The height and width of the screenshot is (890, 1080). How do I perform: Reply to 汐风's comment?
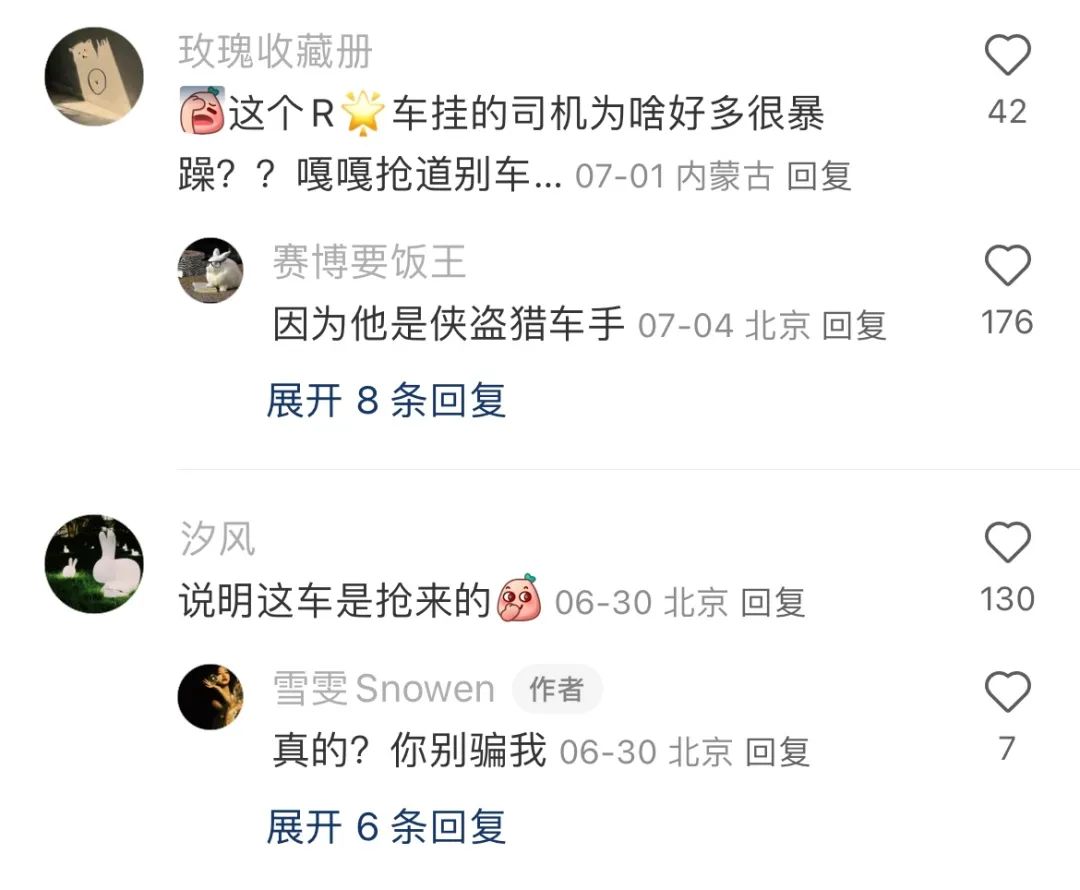point(772,602)
